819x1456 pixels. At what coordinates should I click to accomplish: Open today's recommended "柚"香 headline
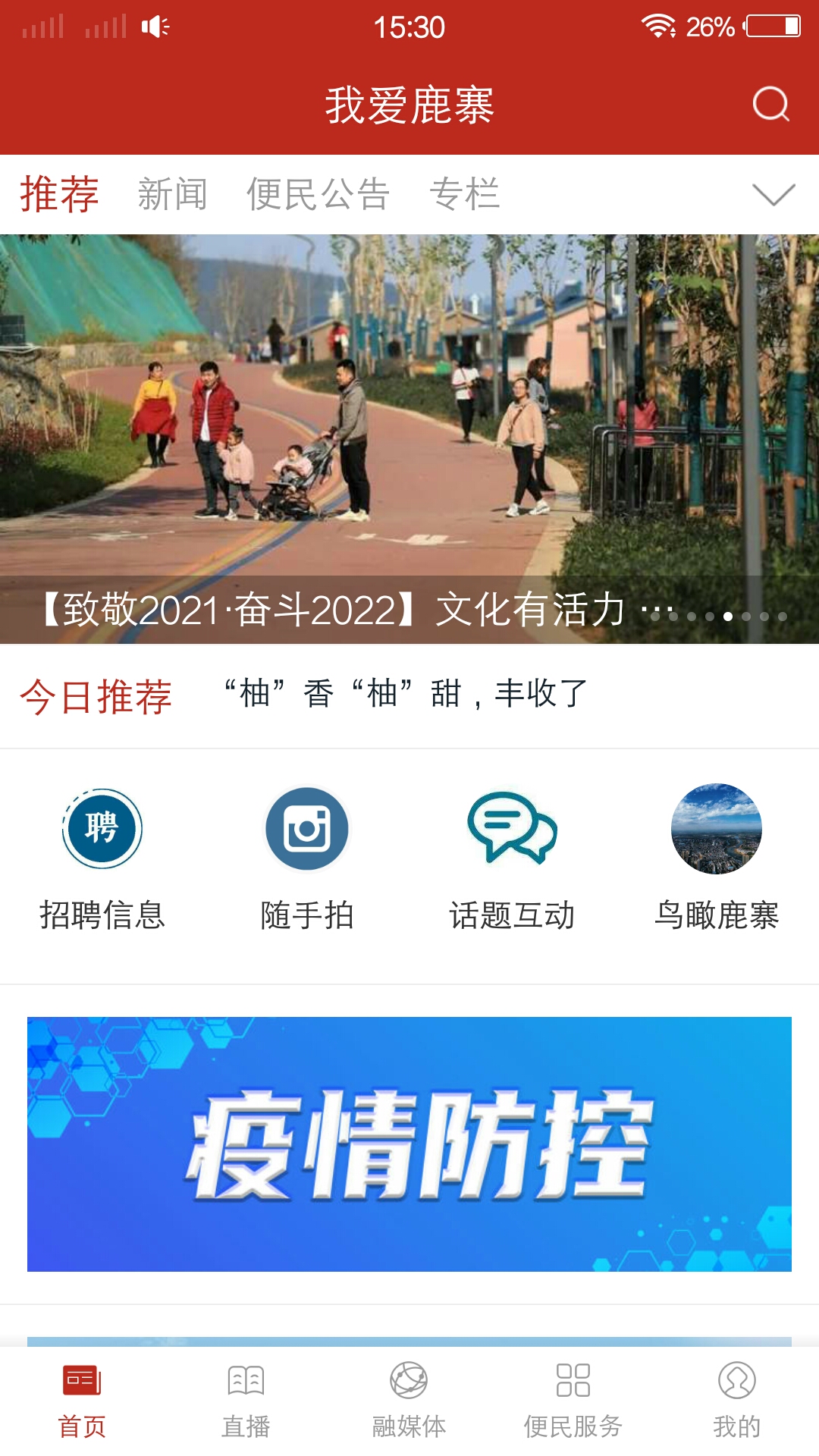tap(406, 694)
